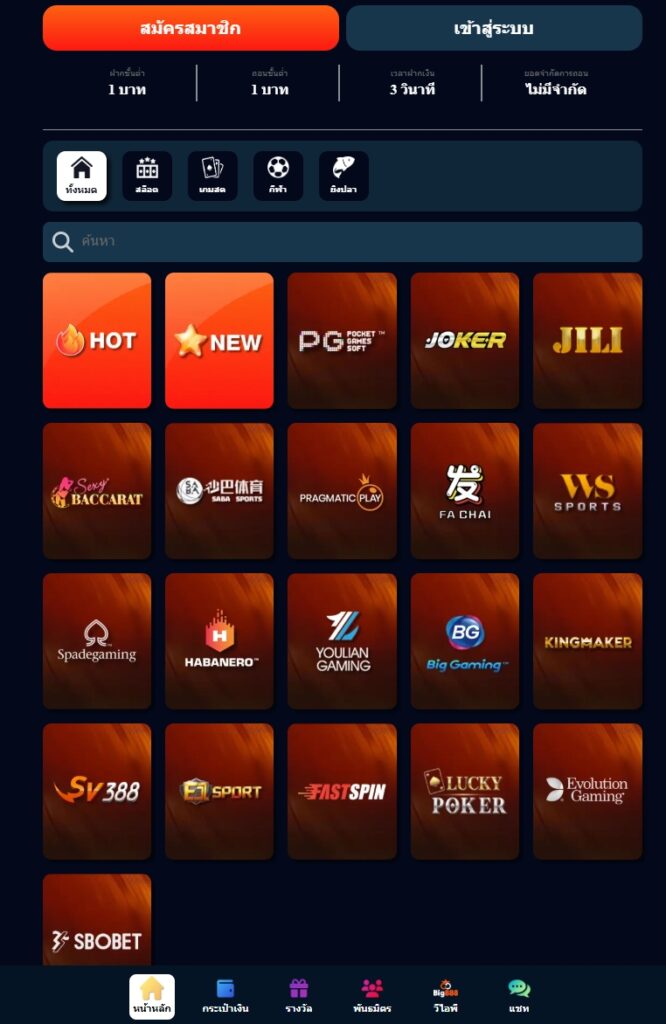Screen dimensions: 666x1024
Task: Tap the สมัครสมาชิก register button
Action: click(x=191, y=28)
